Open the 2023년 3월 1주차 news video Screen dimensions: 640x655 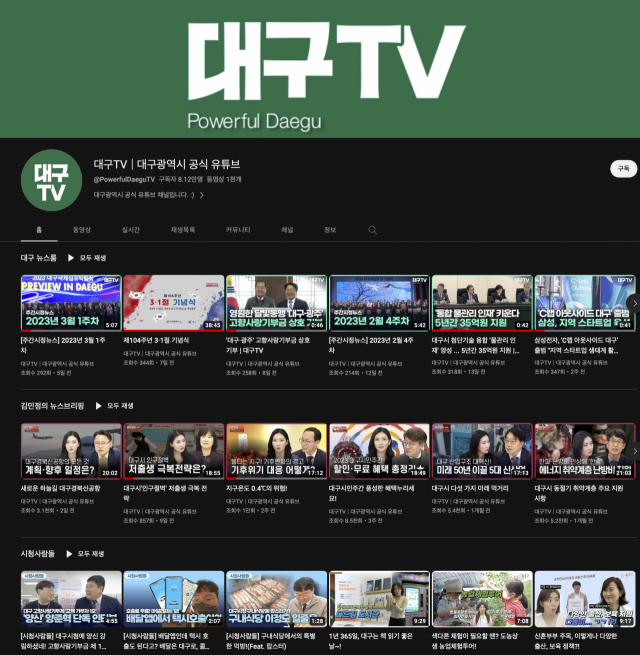coord(70,303)
